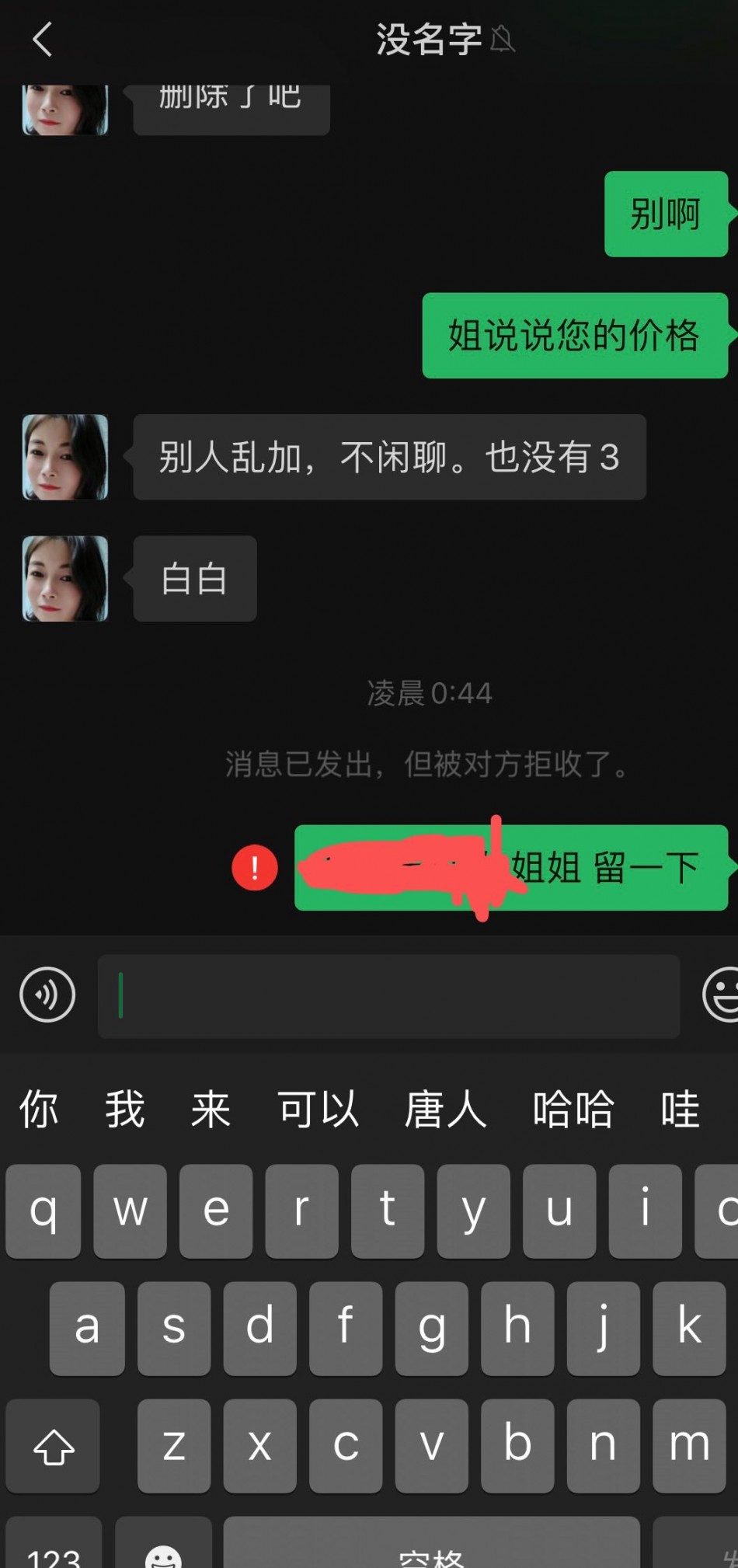Tap the keyboard shift key

tap(53, 1446)
